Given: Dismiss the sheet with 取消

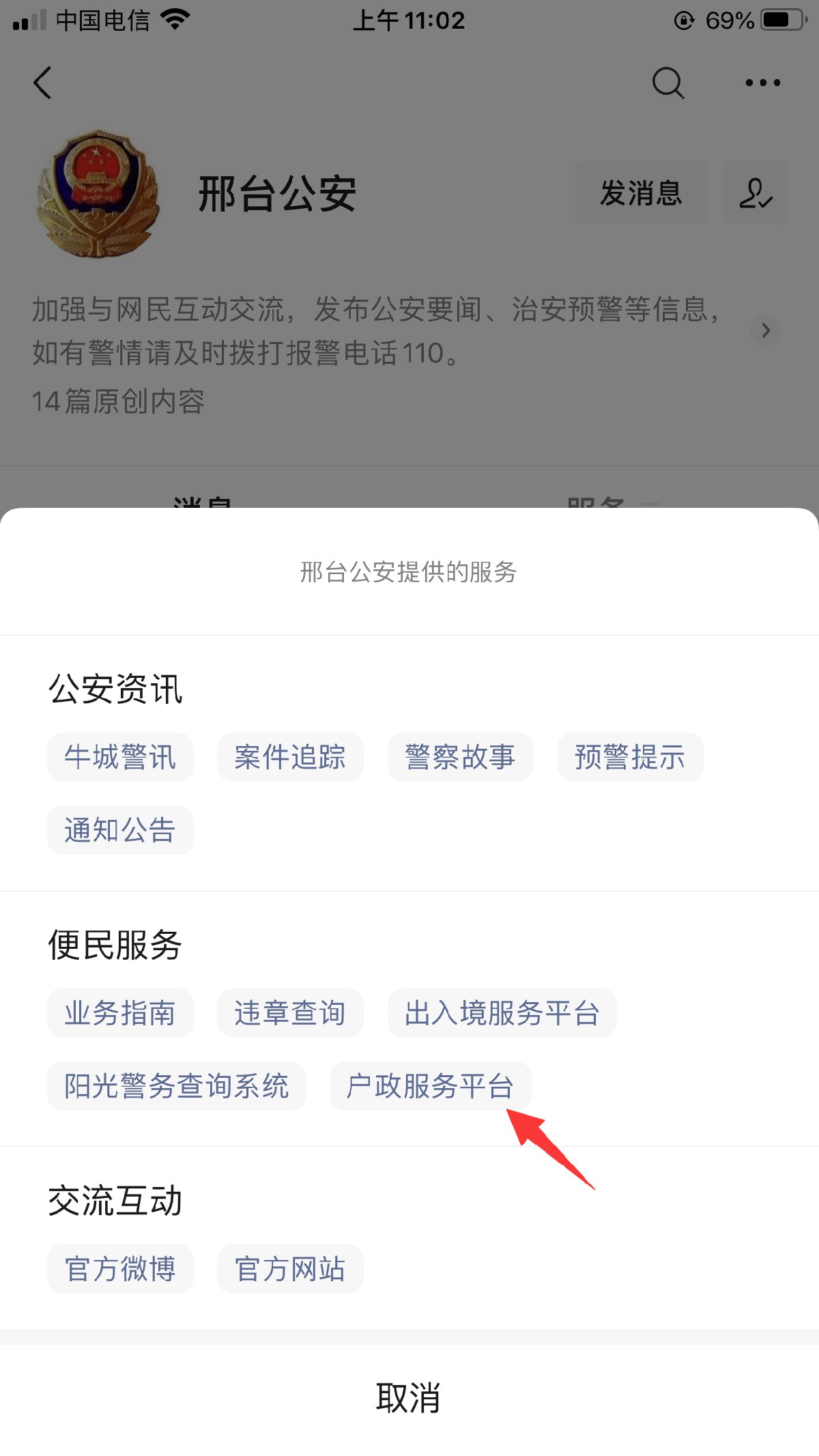Looking at the screenshot, I should [408, 1398].
